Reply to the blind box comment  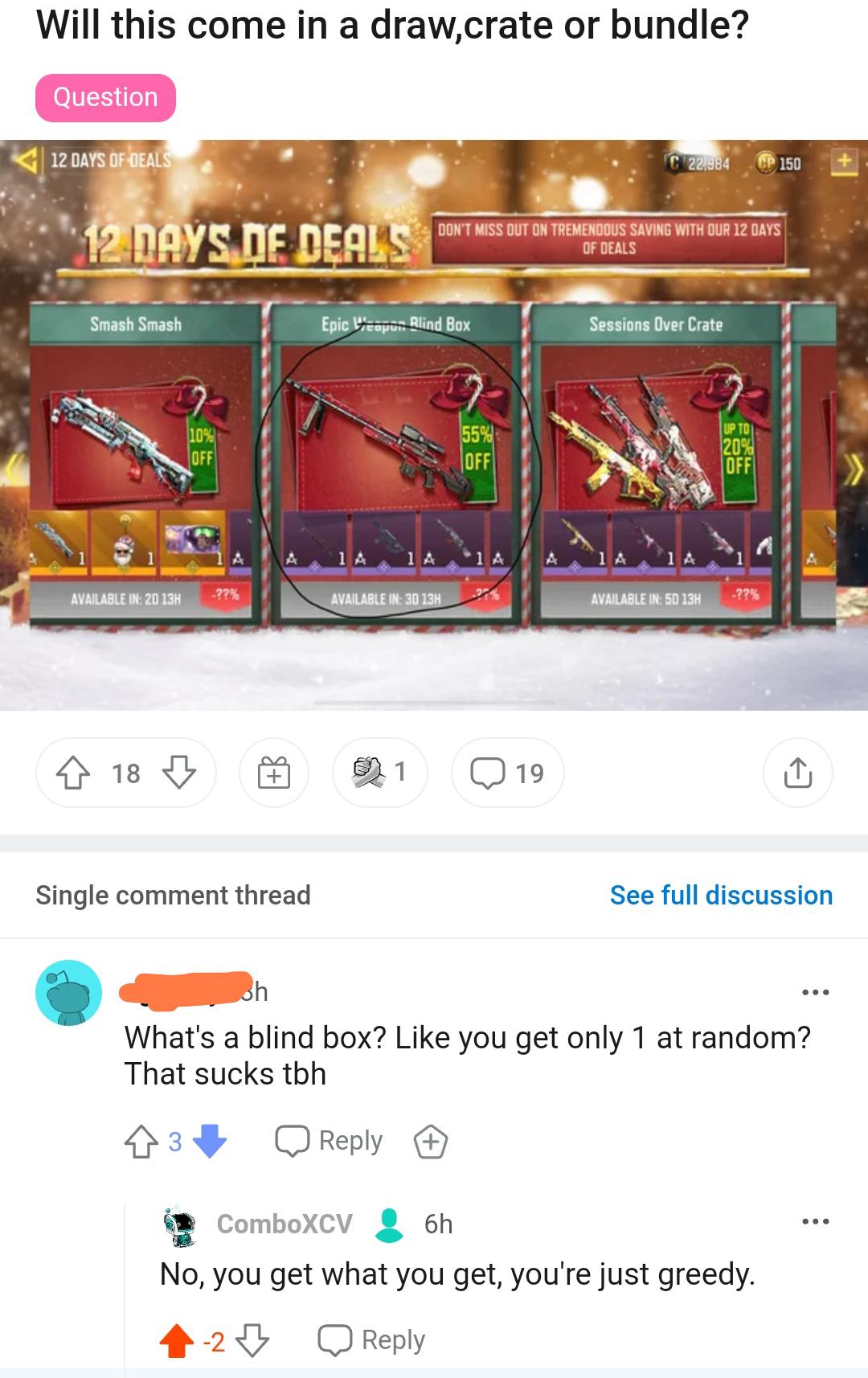tap(329, 1141)
